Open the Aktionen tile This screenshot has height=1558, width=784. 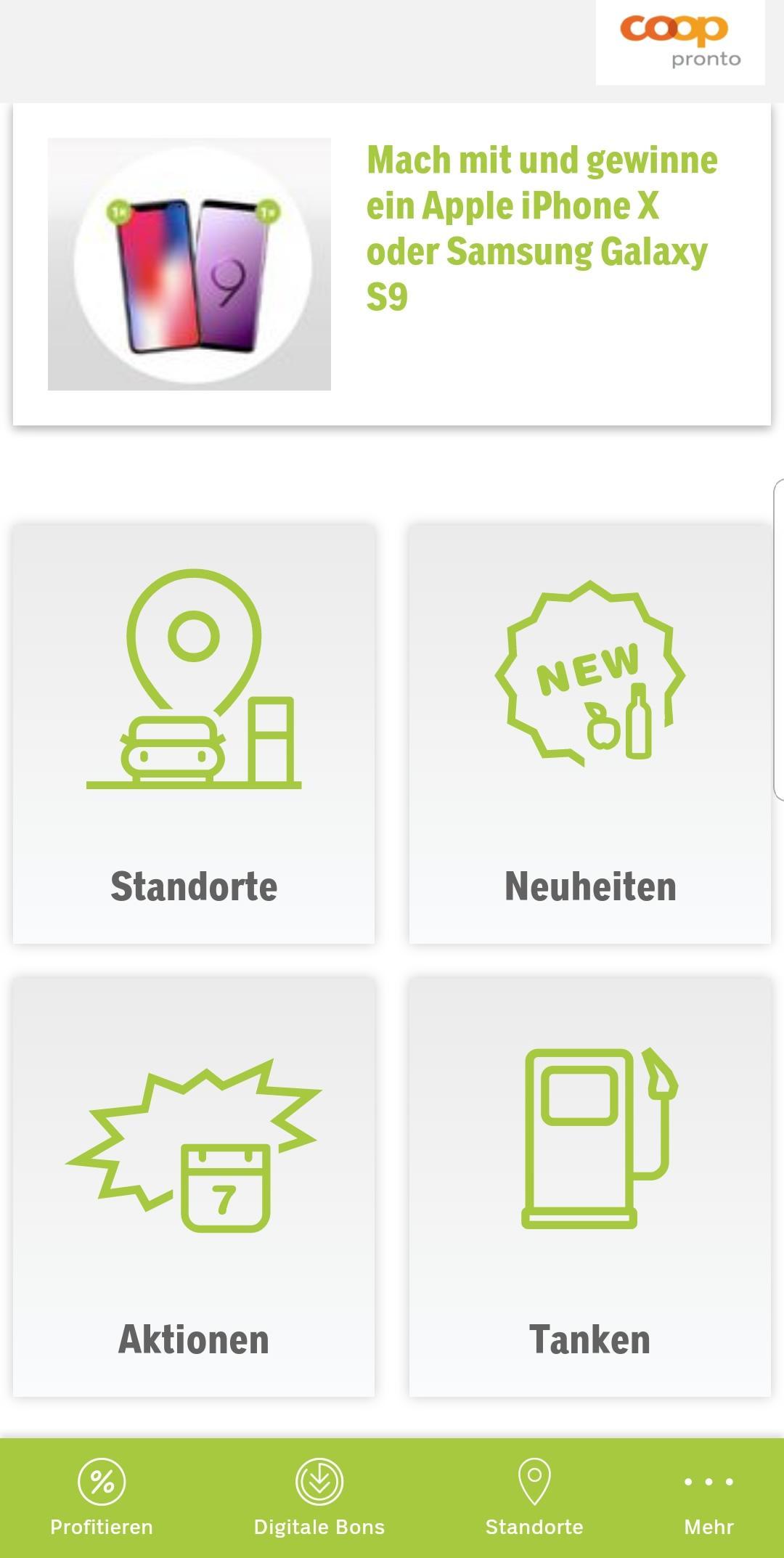(x=194, y=1187)
